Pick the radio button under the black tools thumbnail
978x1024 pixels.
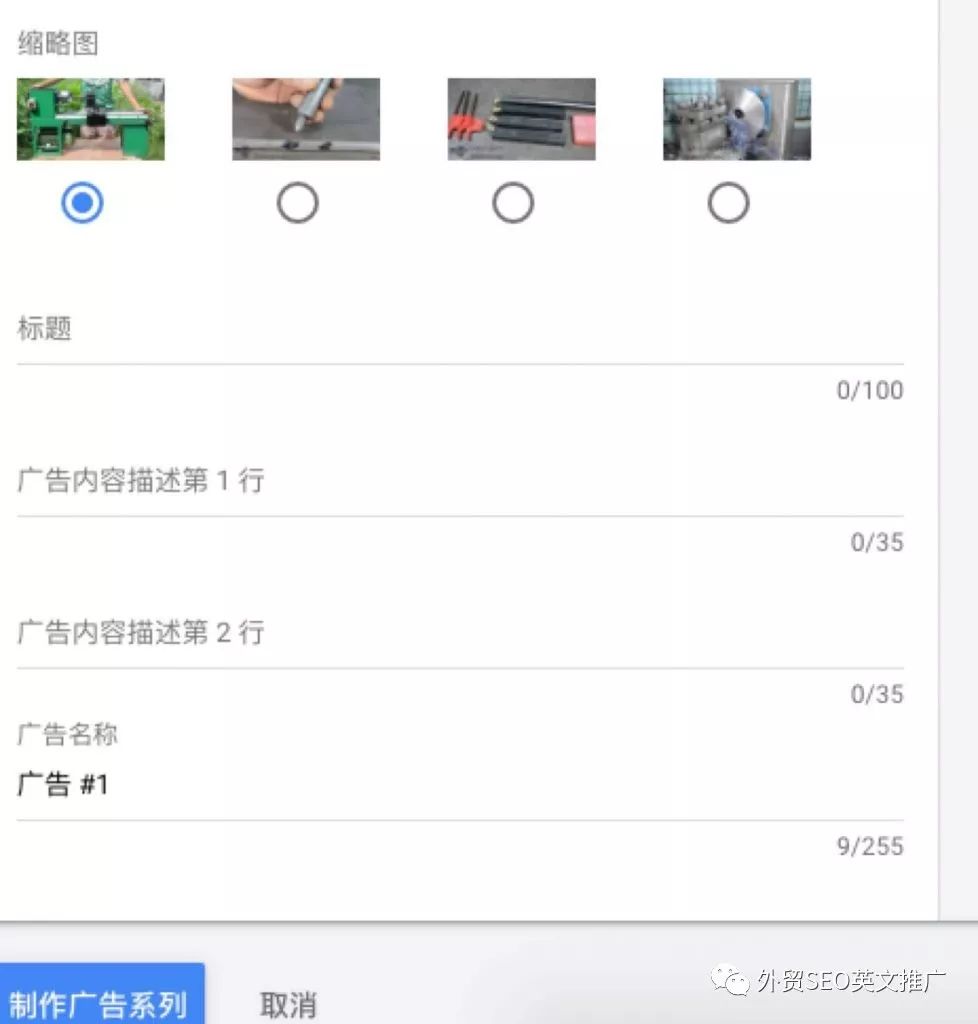click(x=513, y=204)
